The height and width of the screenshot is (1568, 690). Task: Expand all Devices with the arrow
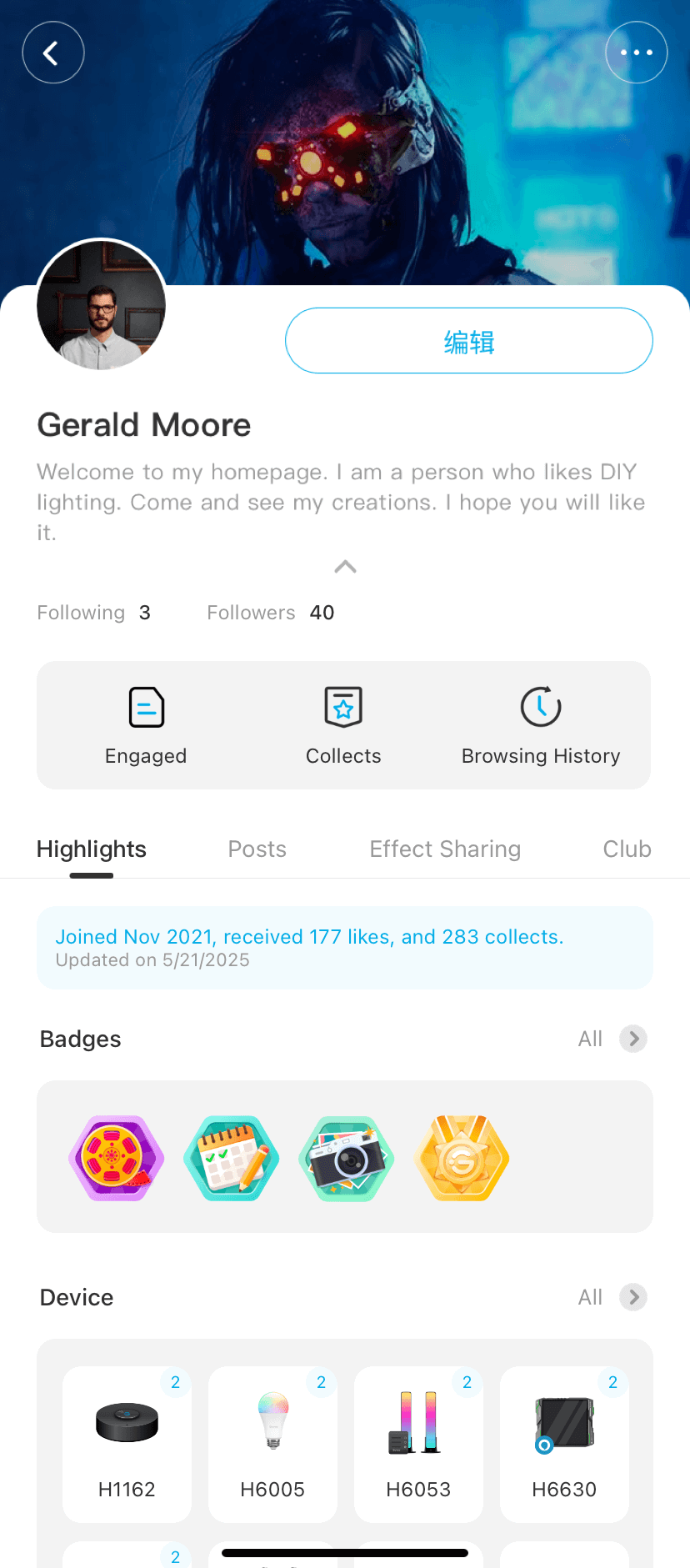(x=632, y=1297)
